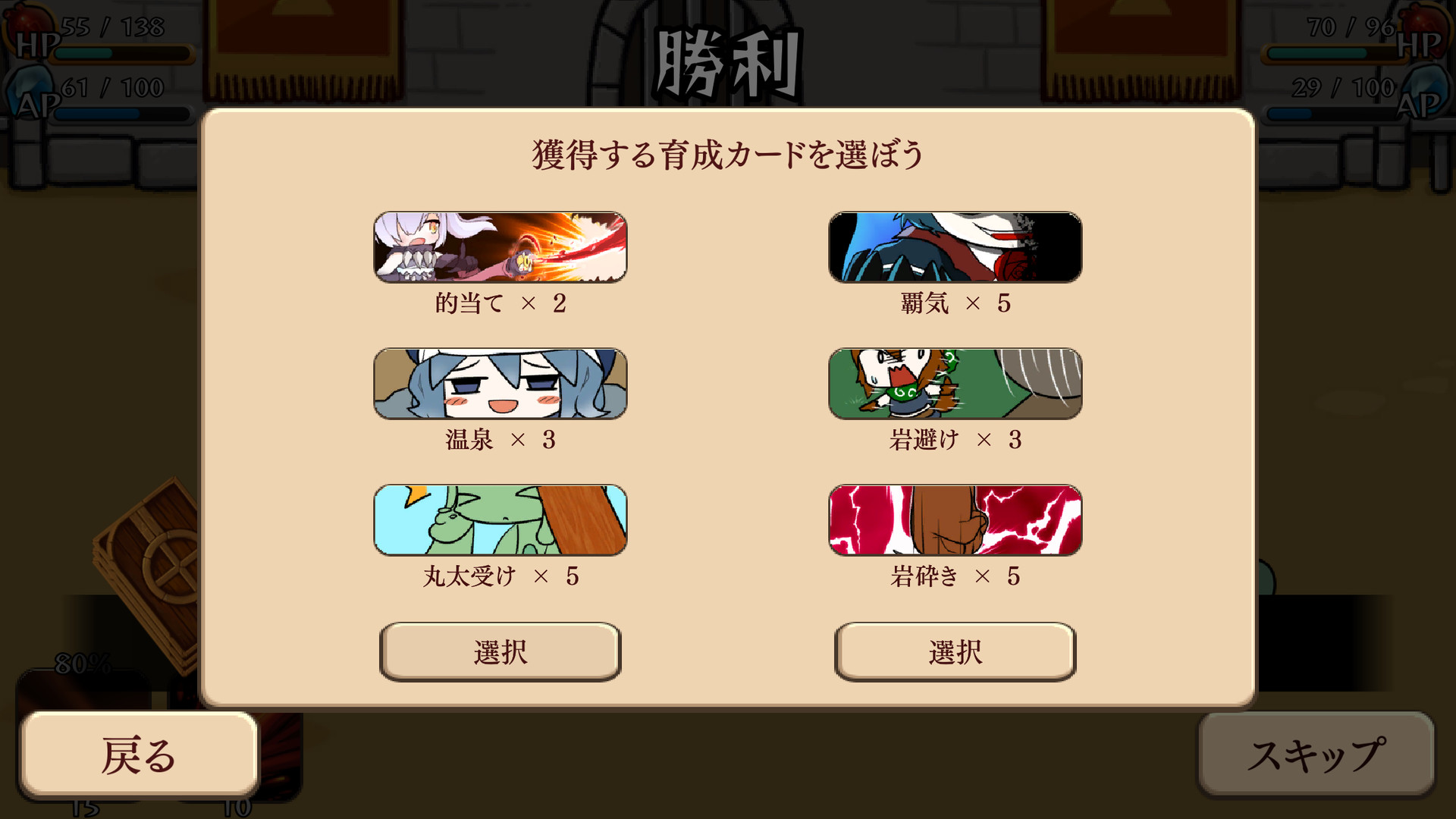Image resolution: width=1456 pixels, height=819 pixels.
Task: Open the 岩砕き card thumbnail
Action: (x=955, y=520)
